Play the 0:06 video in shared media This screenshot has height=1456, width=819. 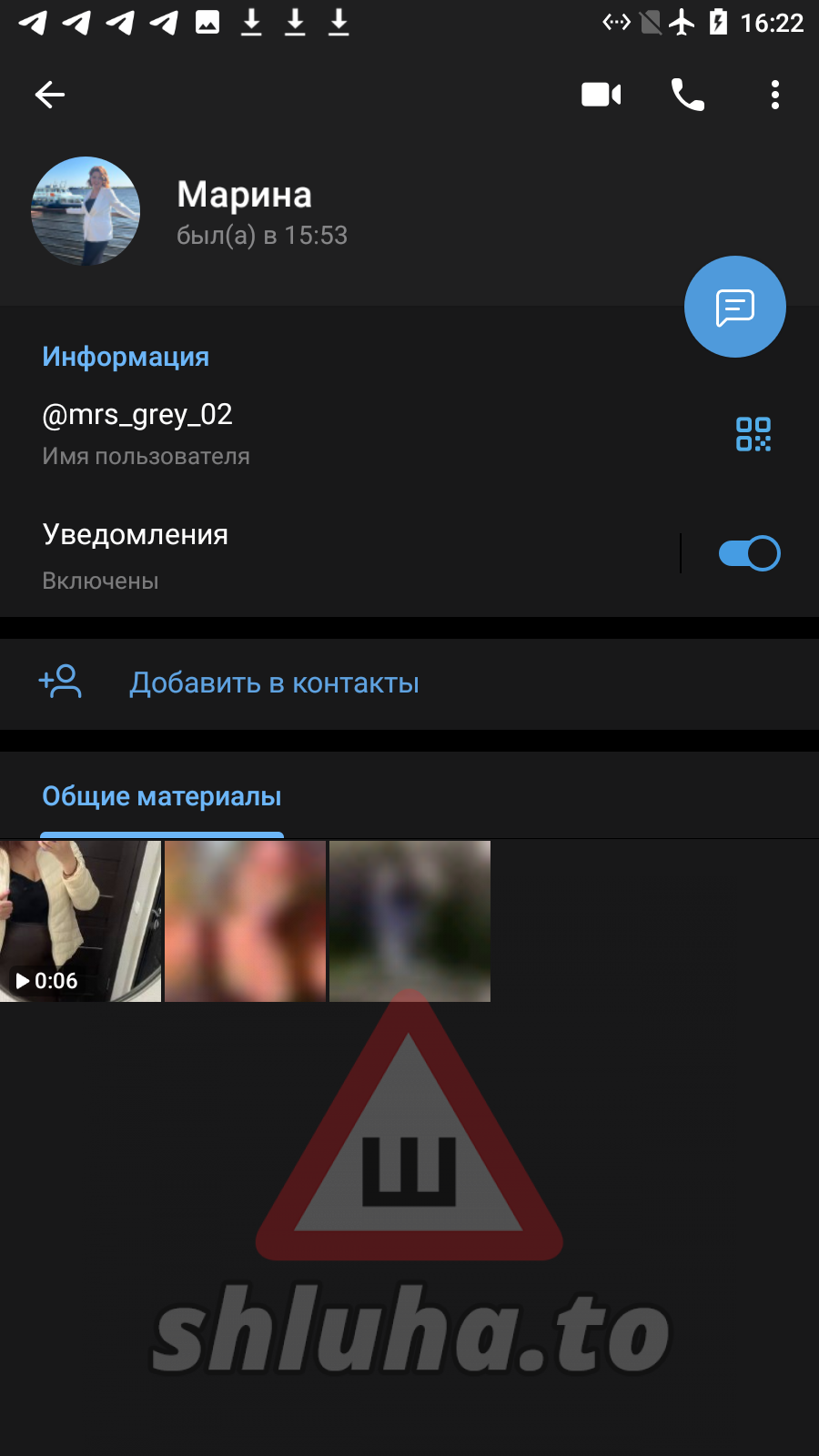pyautogui.click(x=80, y=921)
